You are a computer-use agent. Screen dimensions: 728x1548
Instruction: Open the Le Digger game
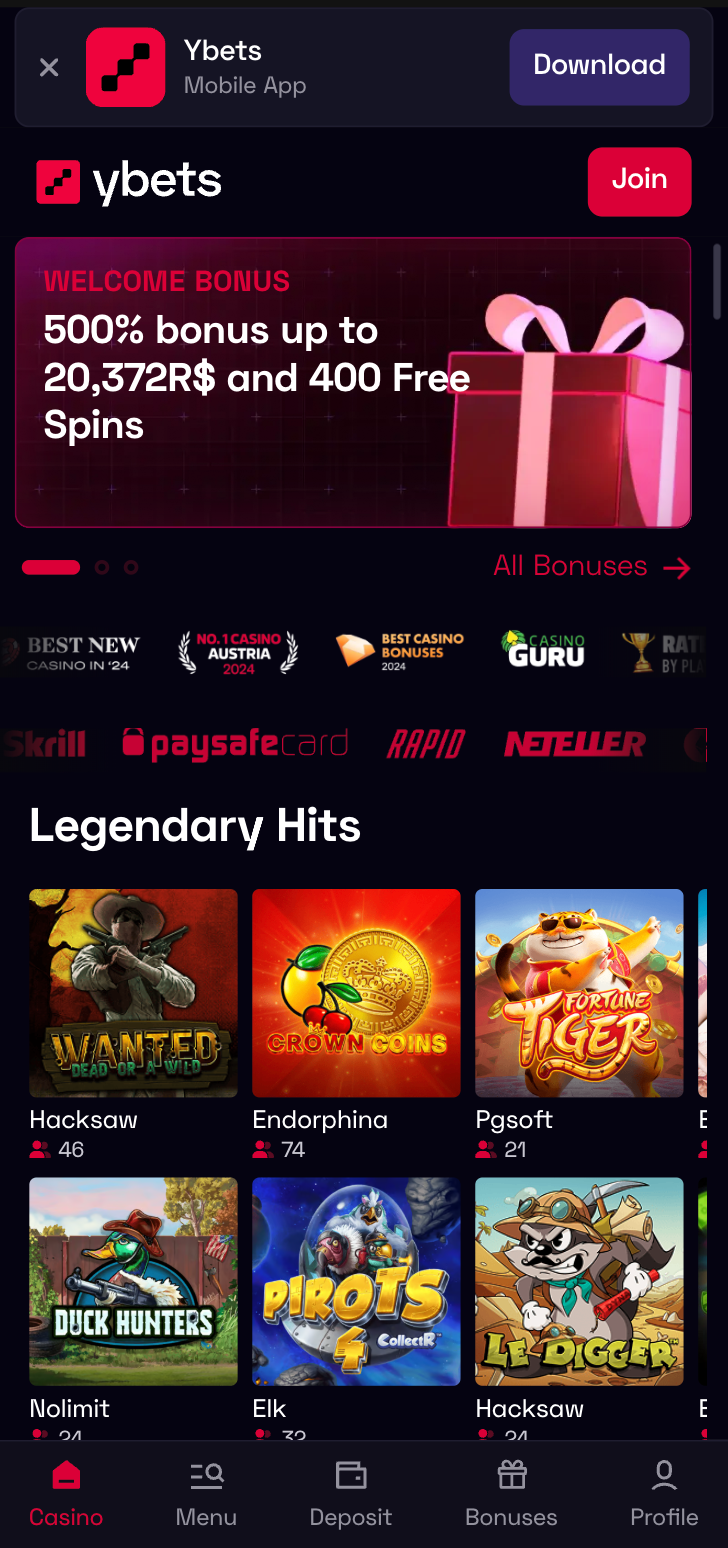(x=579, y=1281)
